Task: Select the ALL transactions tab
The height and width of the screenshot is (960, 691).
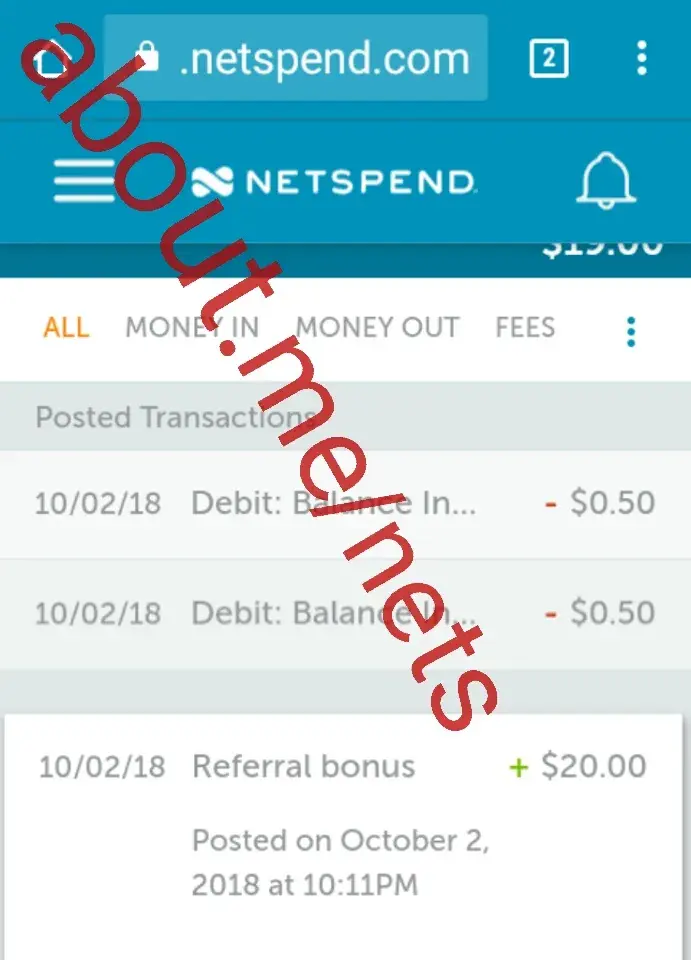Action: (x=66, y=328)
